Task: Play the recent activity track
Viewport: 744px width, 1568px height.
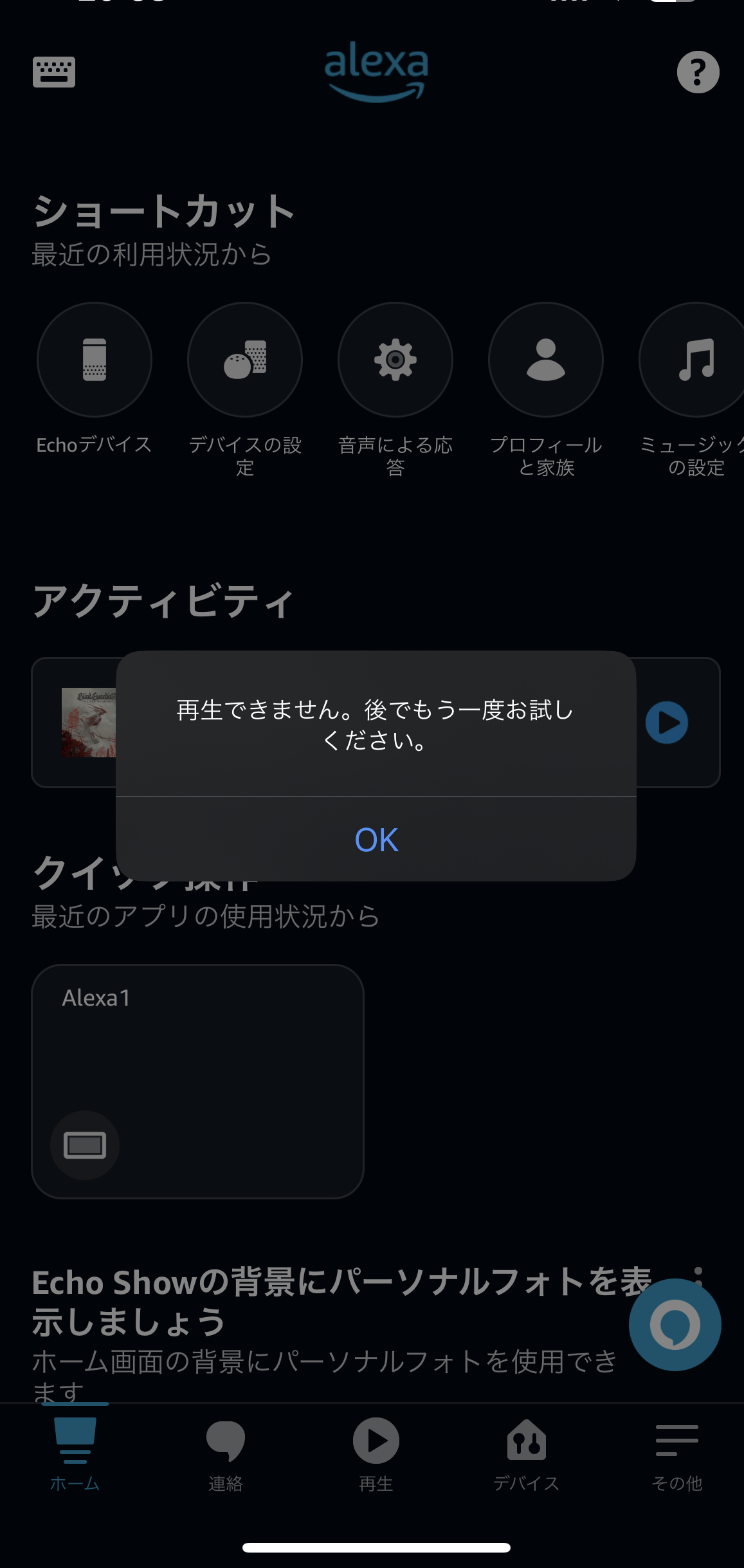Action: coord(667,723)
